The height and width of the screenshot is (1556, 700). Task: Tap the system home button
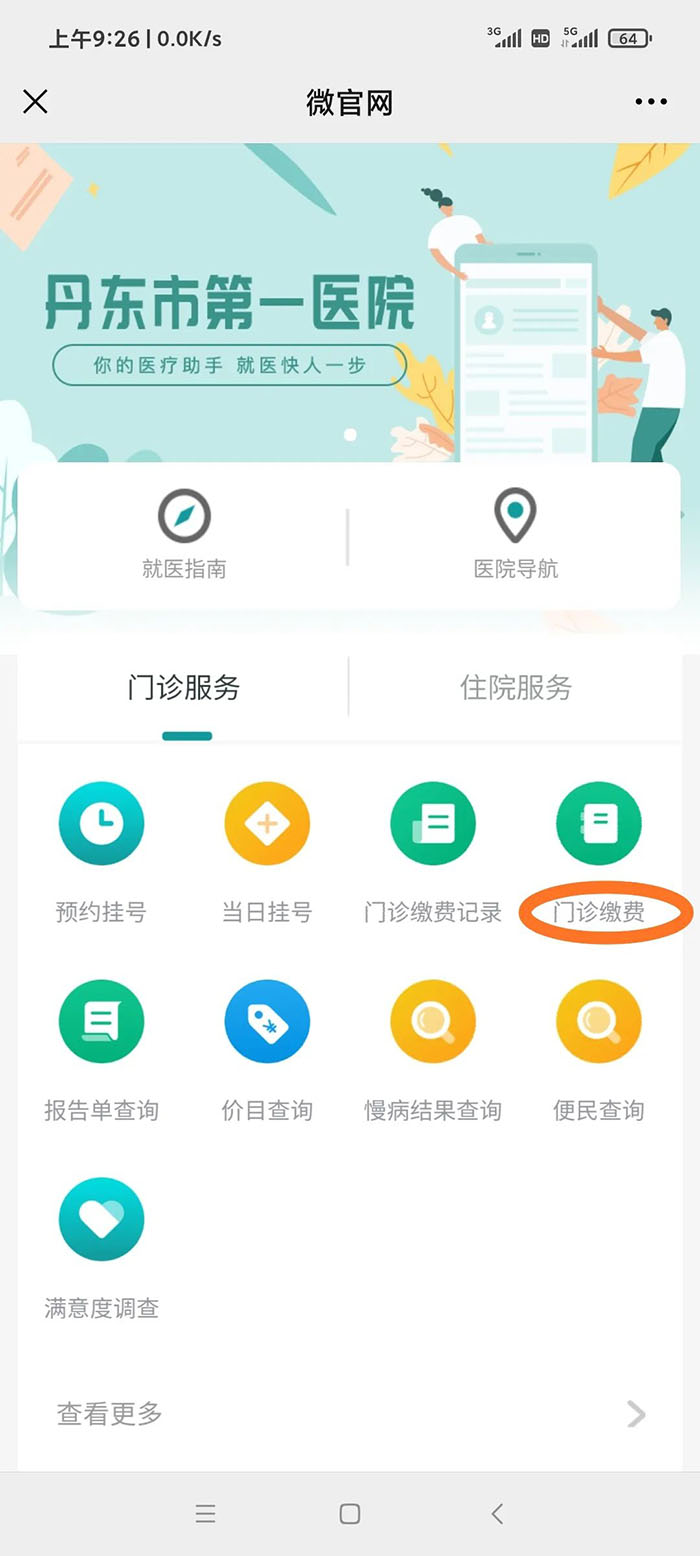tap(349, 1513)
